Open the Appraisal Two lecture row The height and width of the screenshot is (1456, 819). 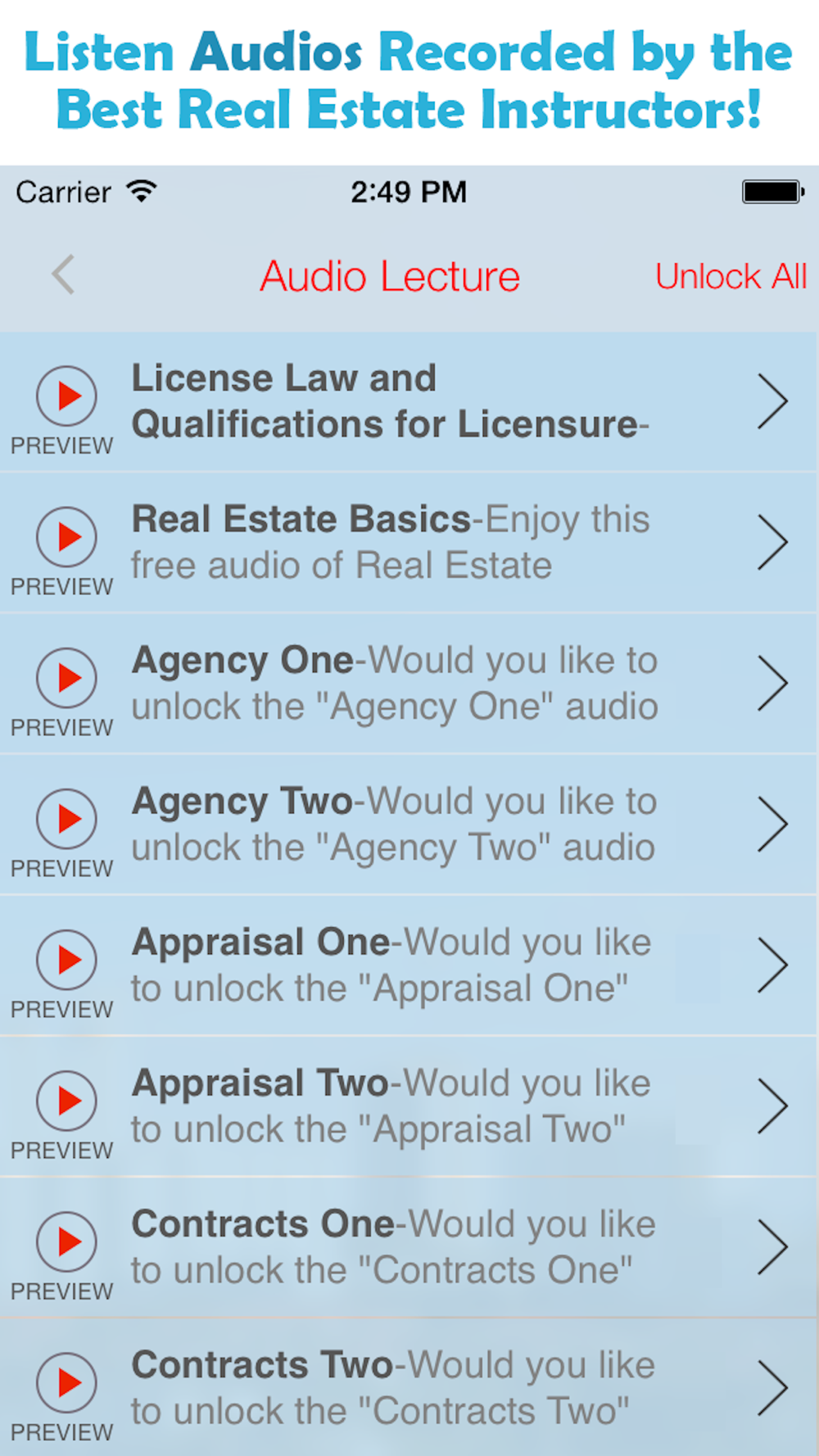pos(409,1106)
